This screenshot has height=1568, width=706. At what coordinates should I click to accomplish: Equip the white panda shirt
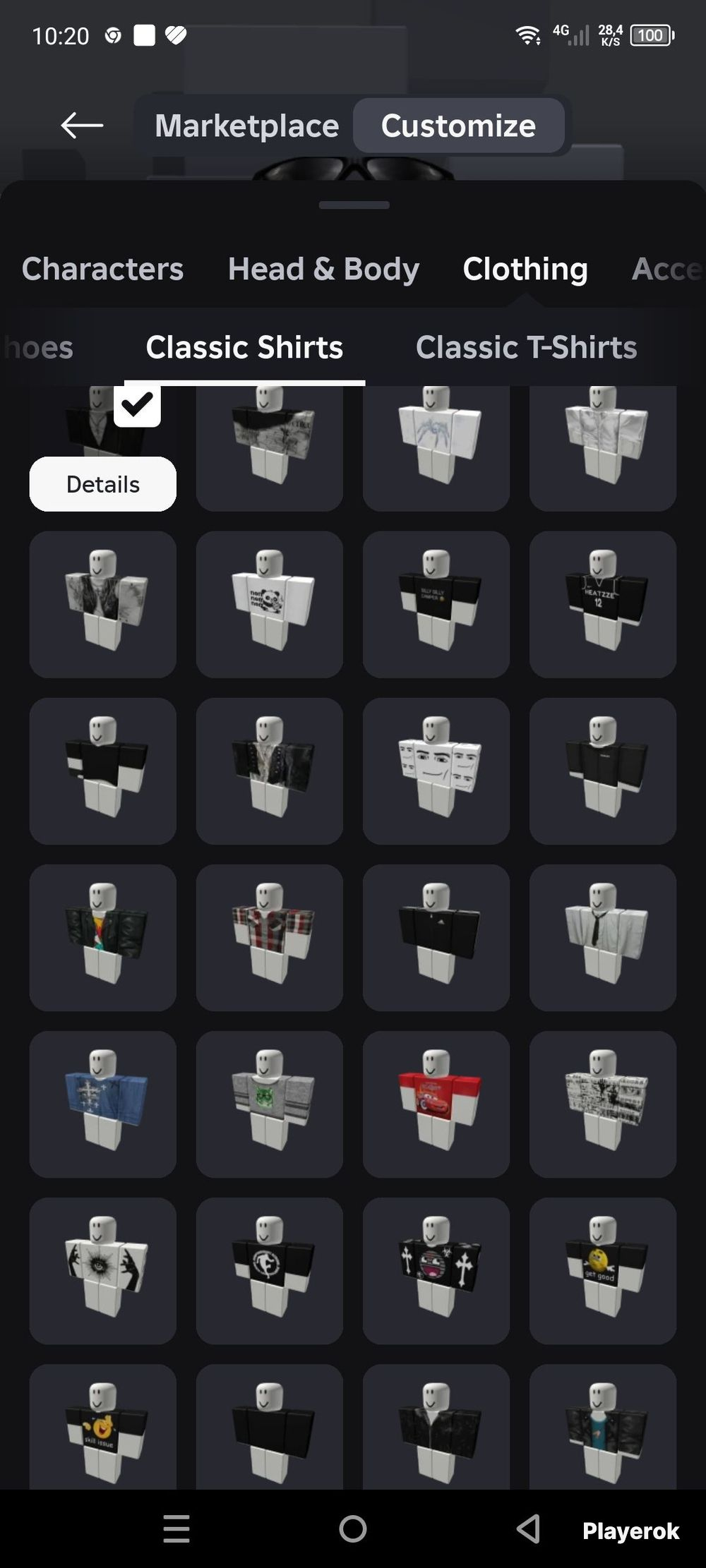click(x=270, y=605)
